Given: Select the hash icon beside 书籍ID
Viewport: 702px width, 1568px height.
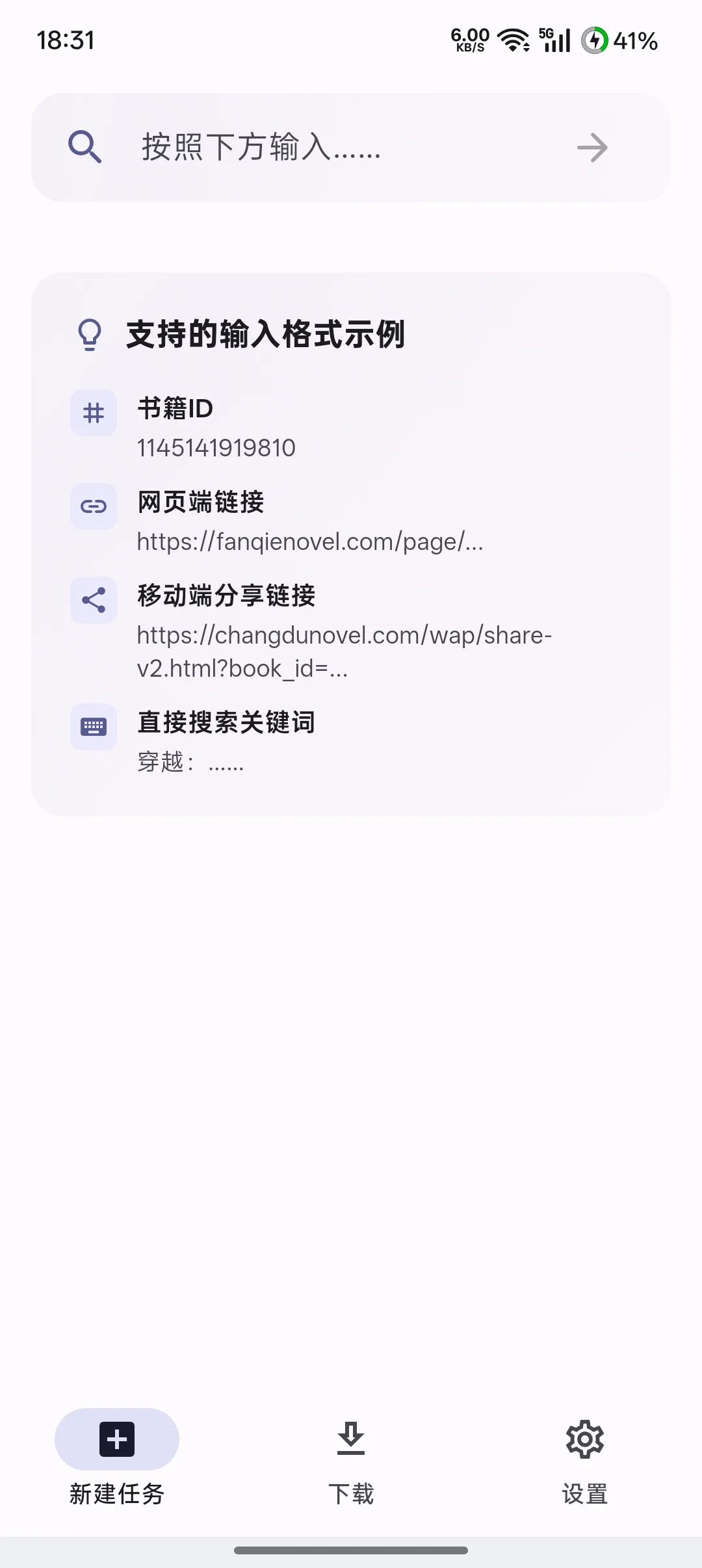Looking at the screenshot, I should (x=93, y=412).
